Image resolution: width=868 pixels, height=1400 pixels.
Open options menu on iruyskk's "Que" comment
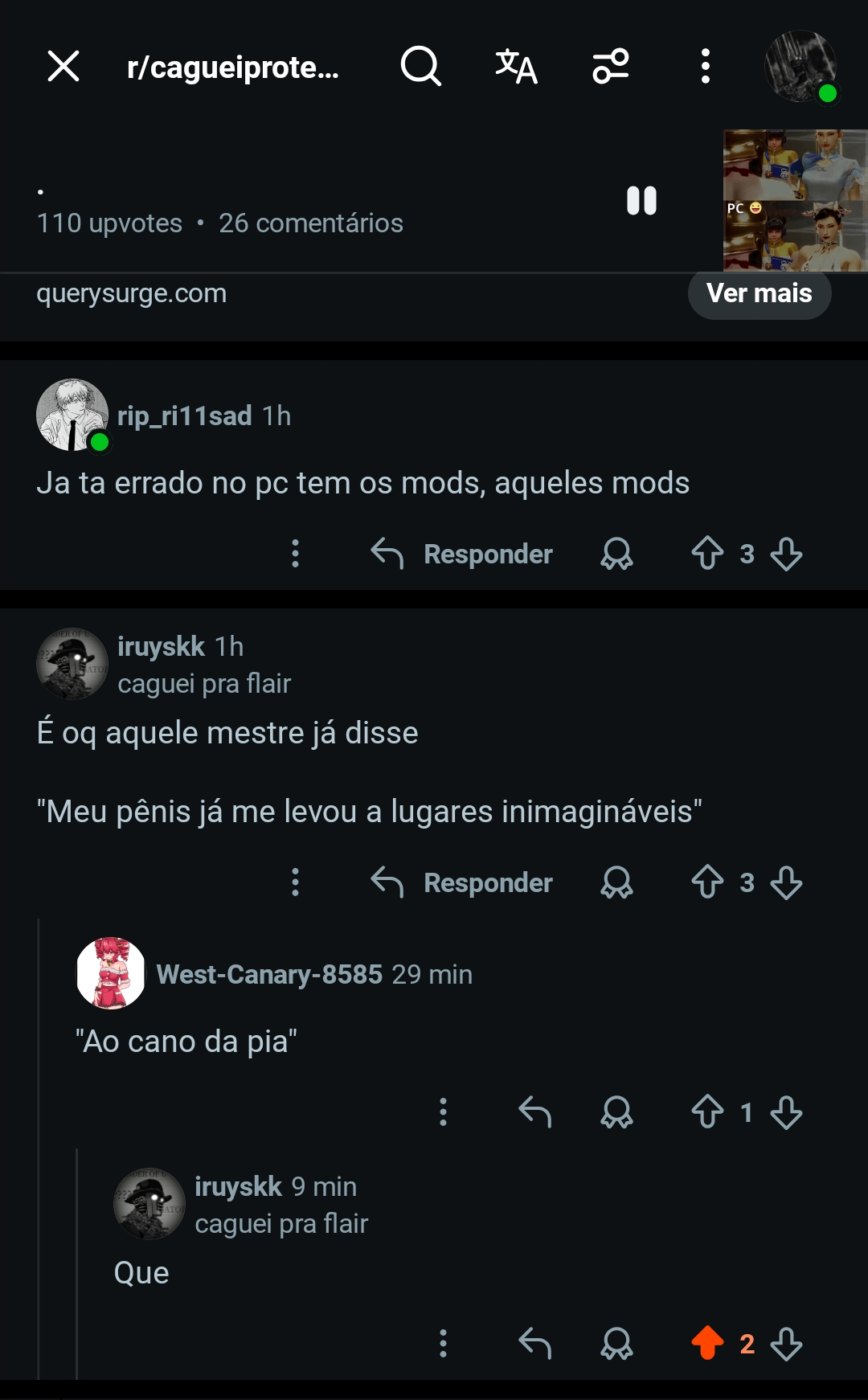pos(443,1343)
